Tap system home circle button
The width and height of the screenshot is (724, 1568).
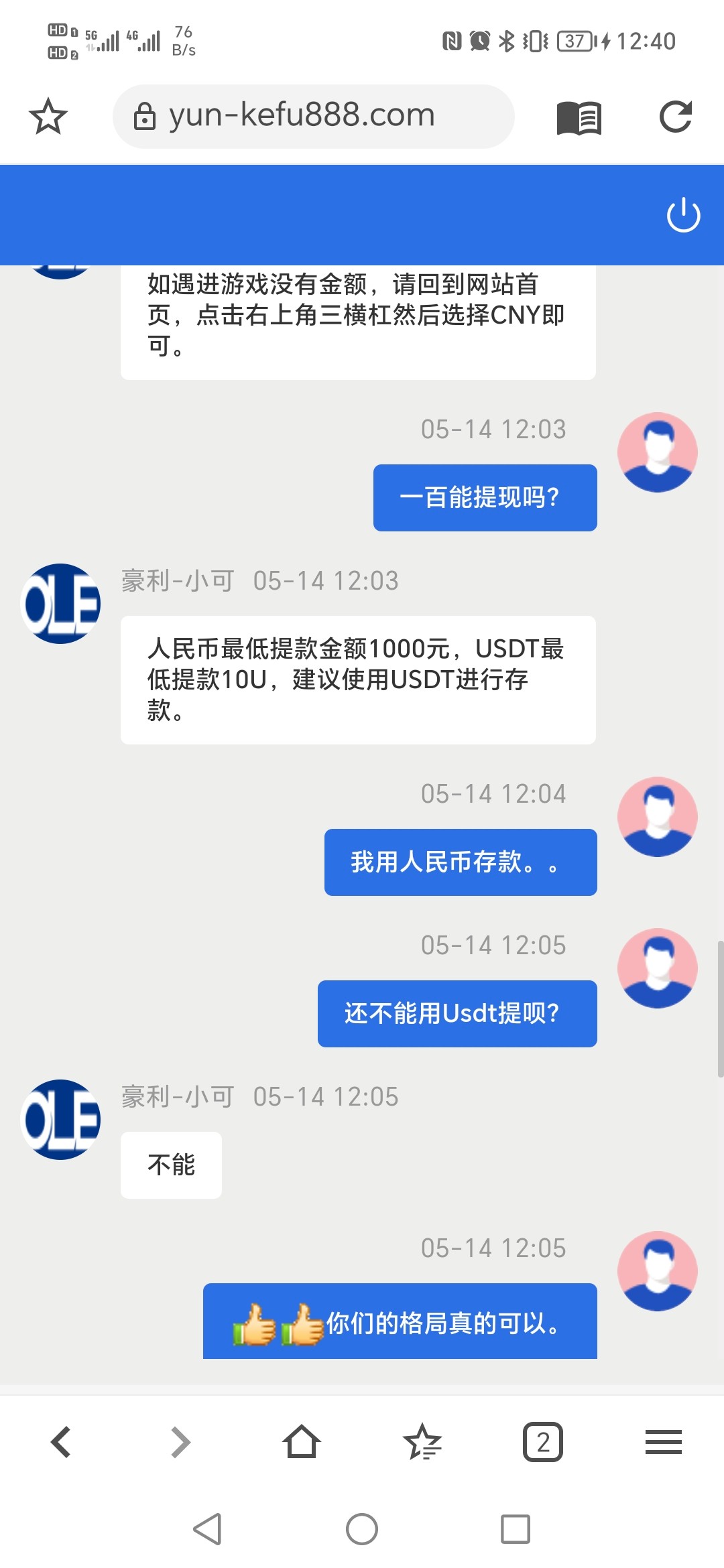pyautogui.click(x=362, y=1529)
